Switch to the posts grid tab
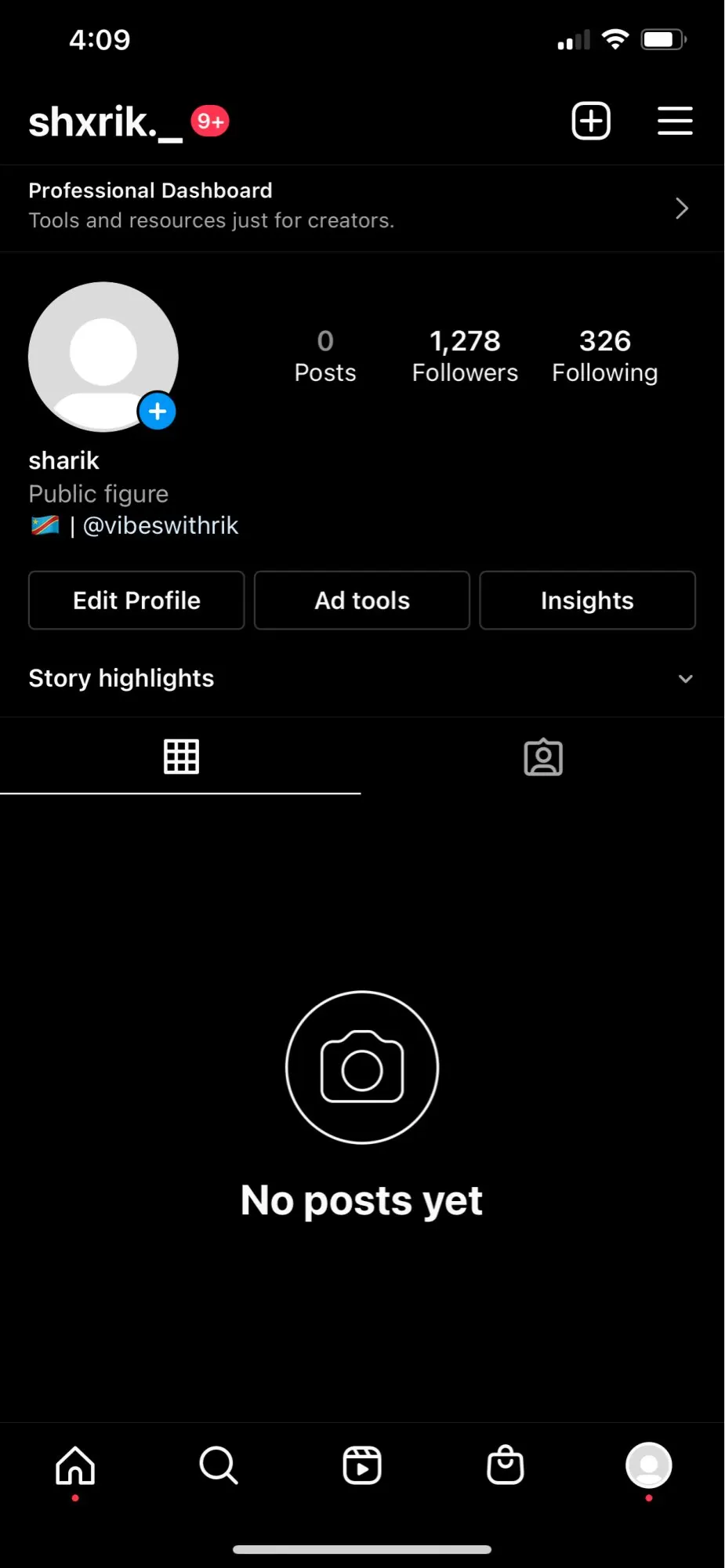Image resolution: width=725 pixels, height=1568 pixels. 181,757
